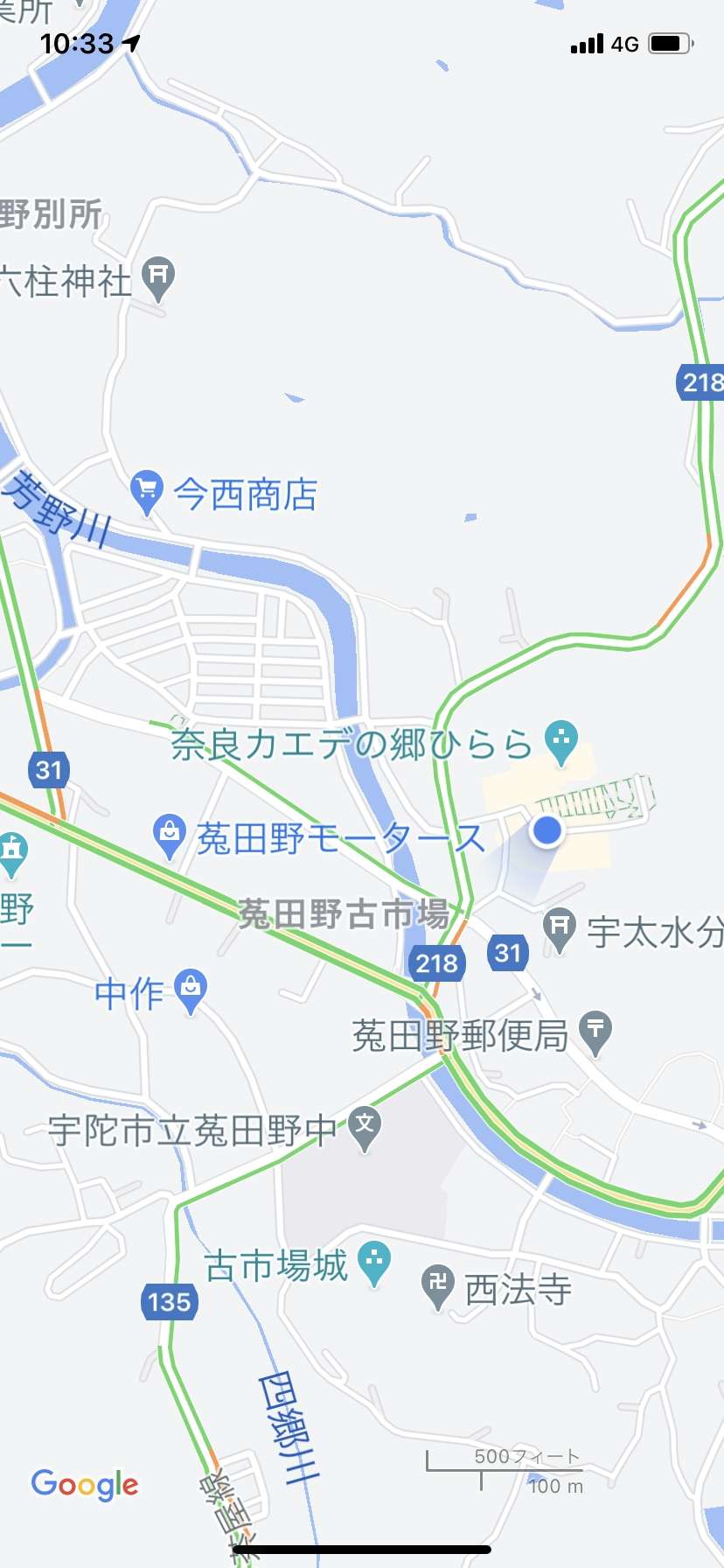
Task: Select 古市場城 place pin
Action: click(374, 1263)
